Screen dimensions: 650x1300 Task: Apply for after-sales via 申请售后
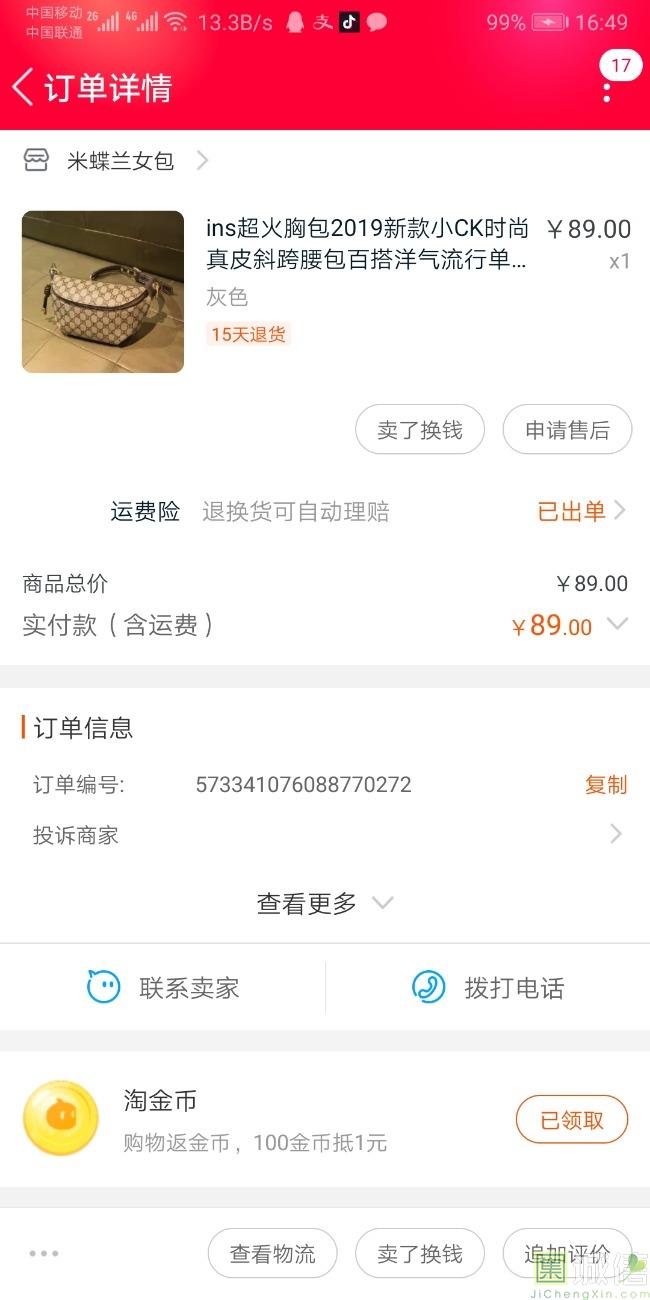pyautogui.click(x=567, y=430)
